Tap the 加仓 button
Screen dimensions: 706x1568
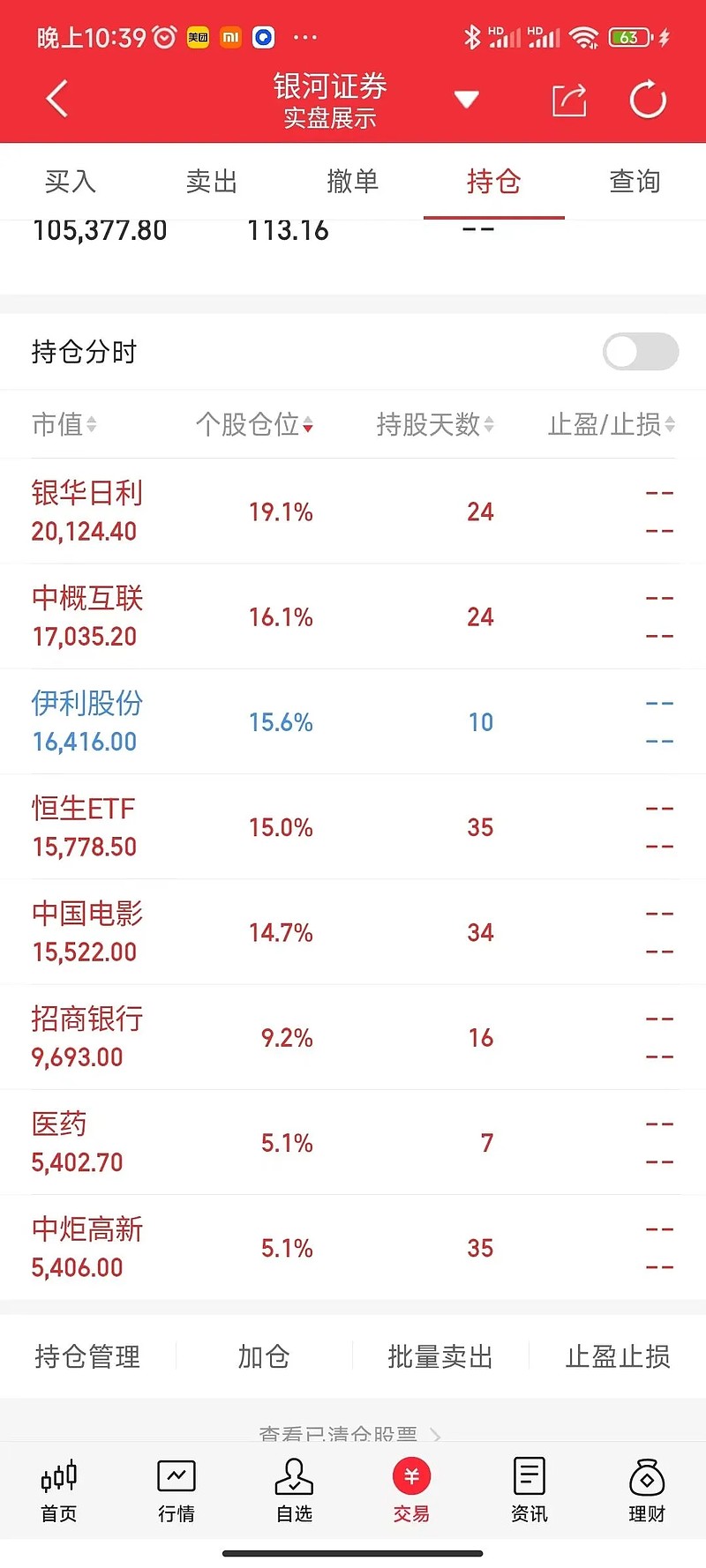(x=264, y=1356)
